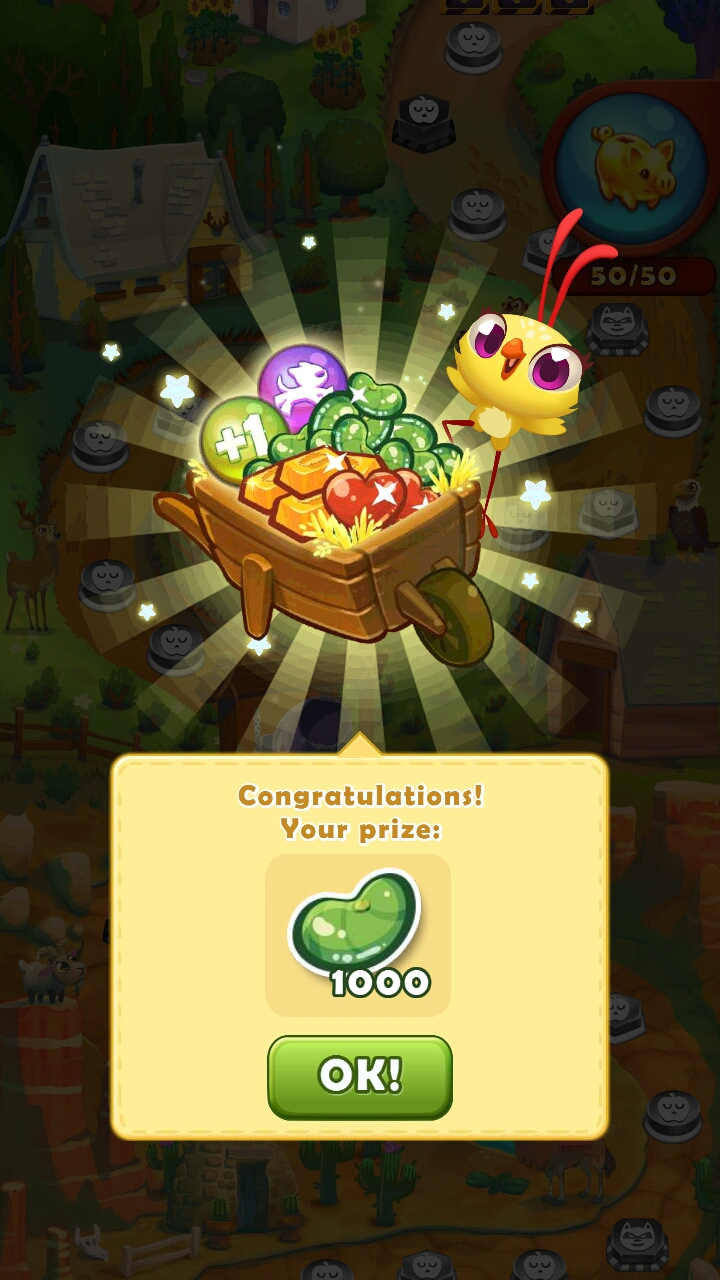This screenshot has width=720, height=1280.
Task: Confirm the prize with the OK! button
Action: pyautogui.click(x=360, y=1077)
